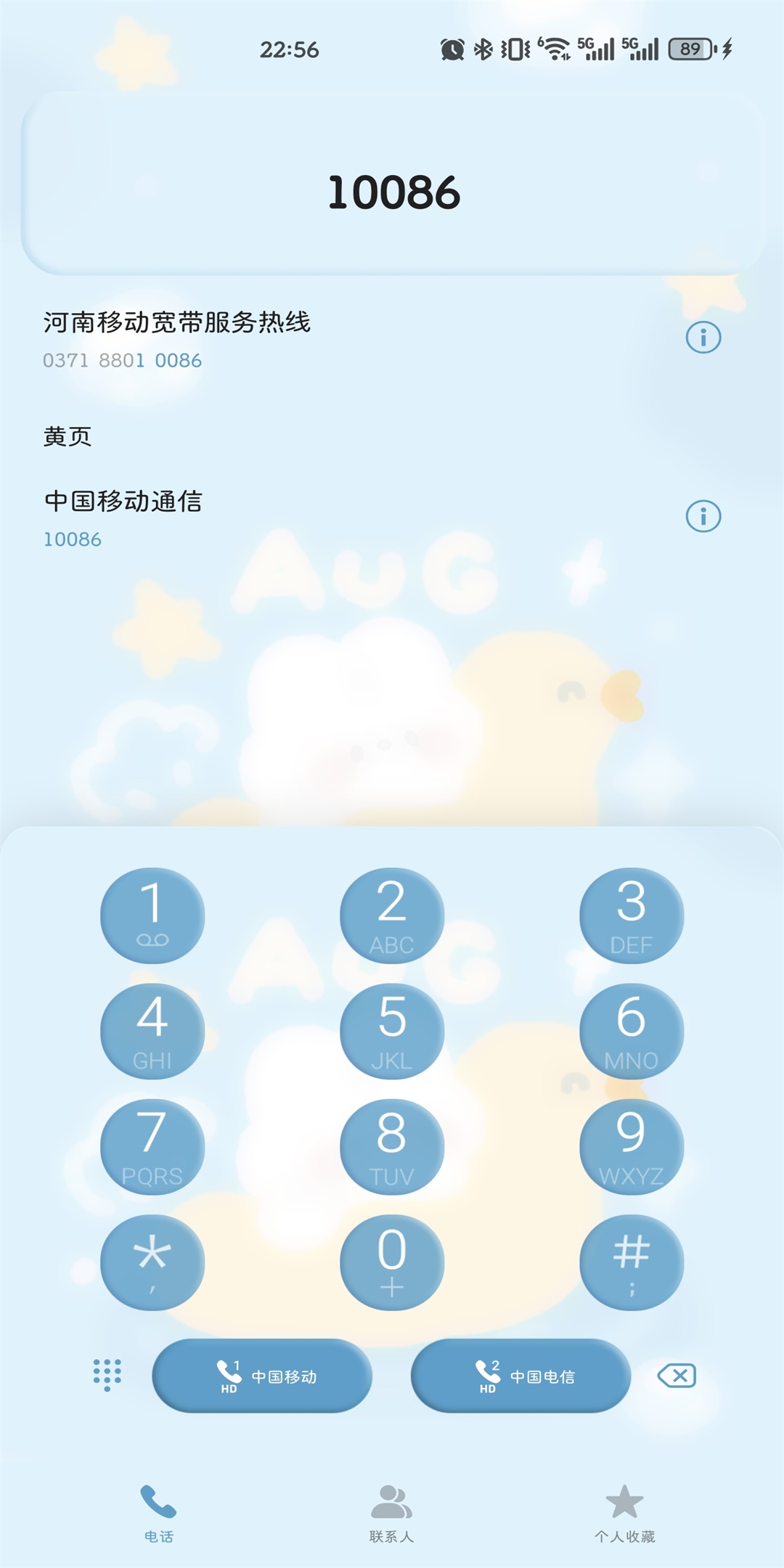Tap the 2 ABC key
Viewport: 784px width, 1568px height.
(392, 915)
